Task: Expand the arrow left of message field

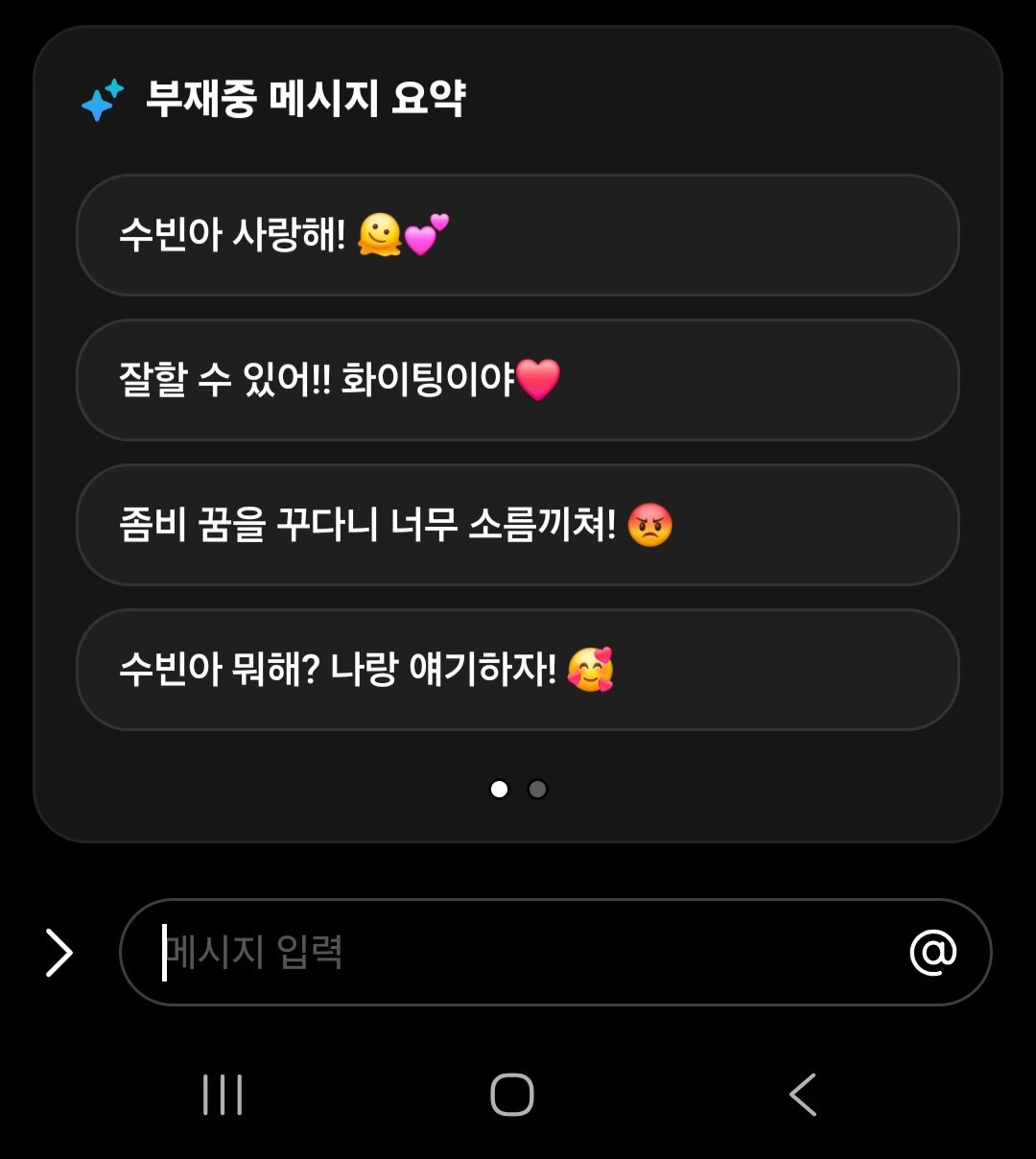Action: (x=59, y=953)
